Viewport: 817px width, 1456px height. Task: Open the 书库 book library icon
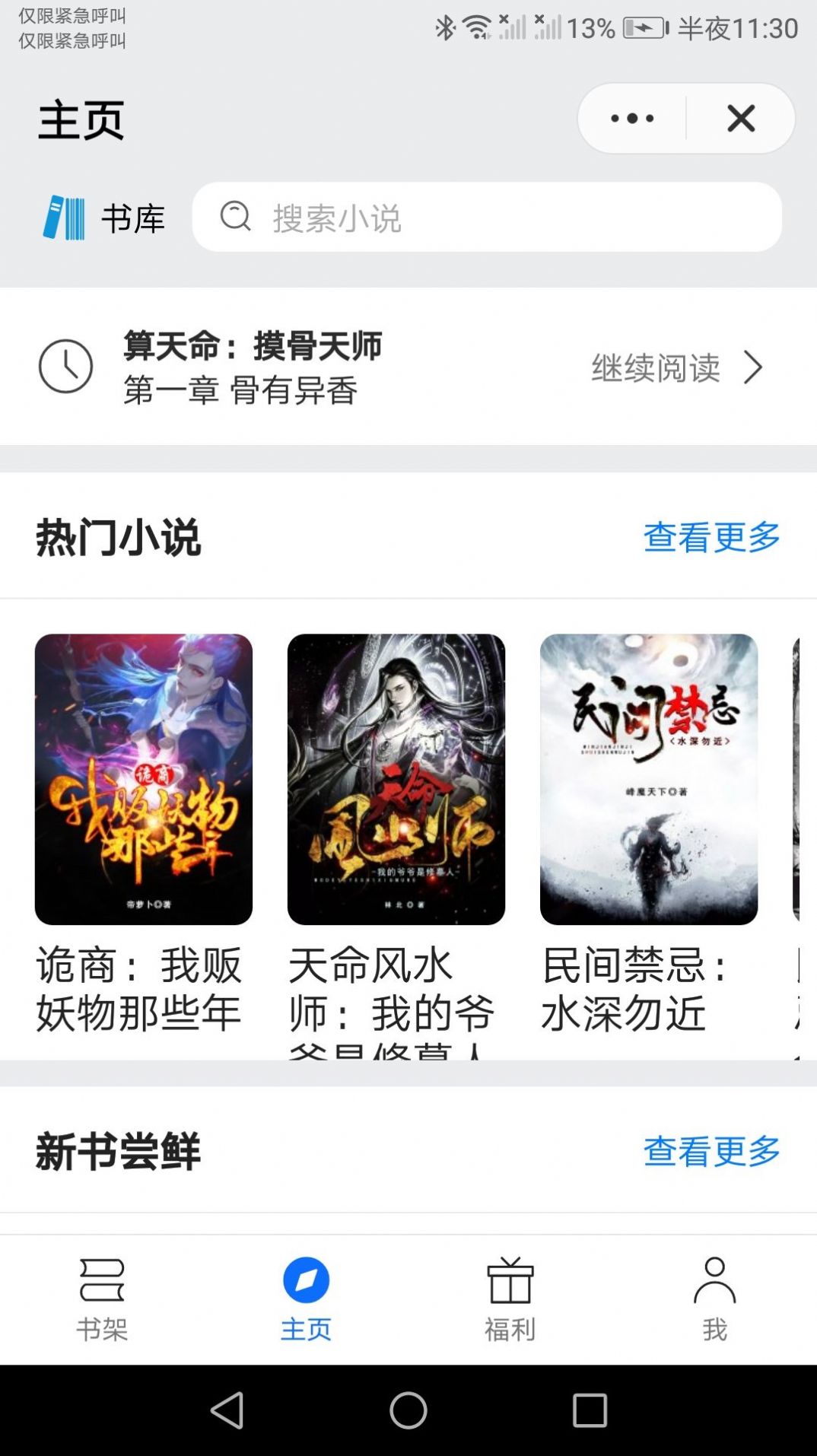pos(67,218)
